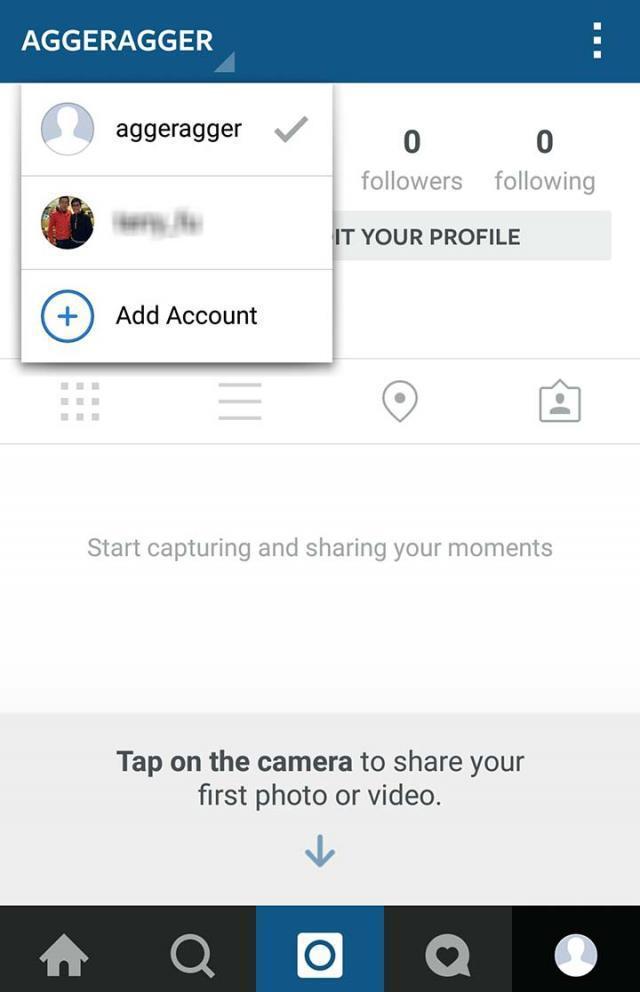Switch to list view of photos
Screen dimensions: 640x992
(x=240, y=402)
